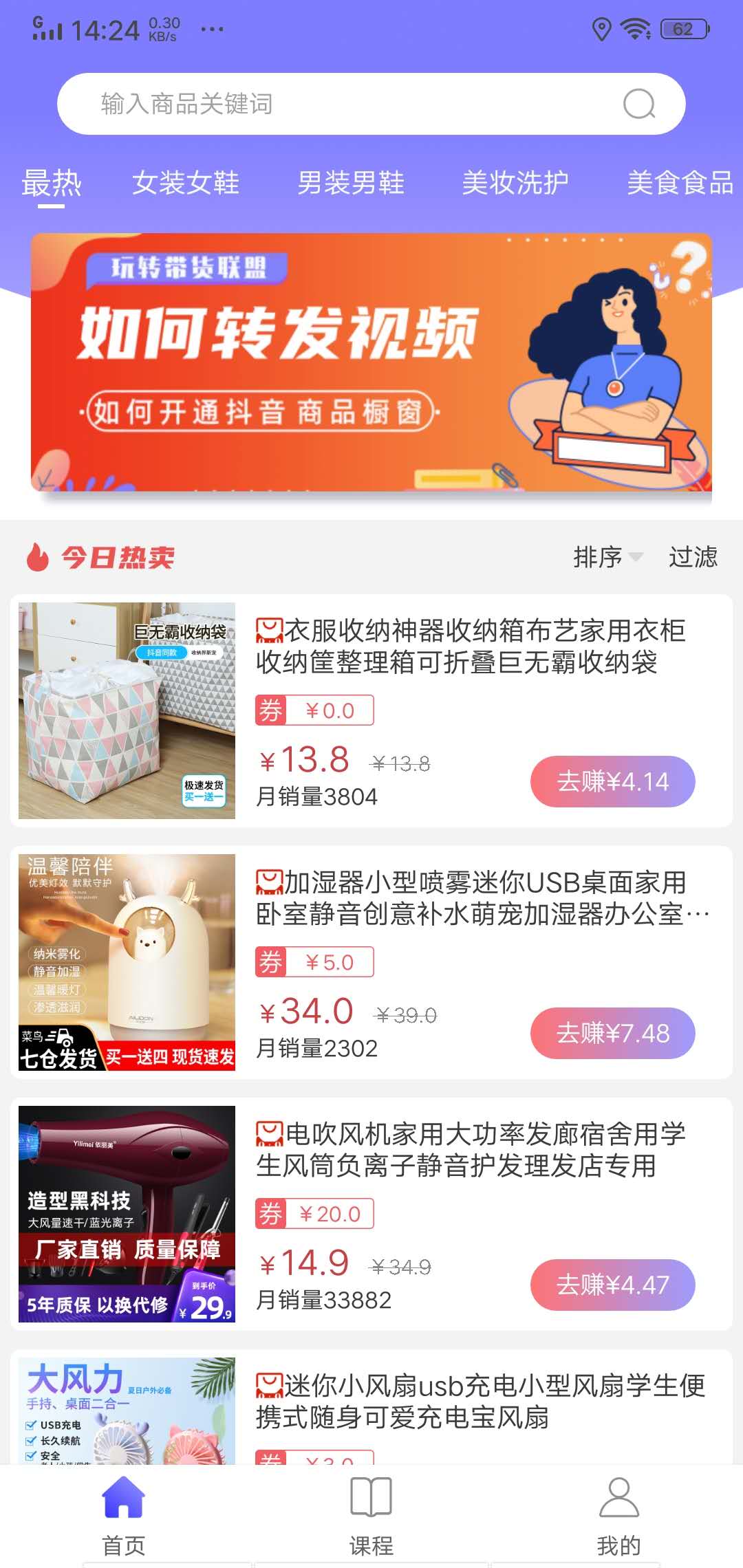This screenshot has width=743, height=1568.
Task: Select the 美妆洗护 category tab
Action: 515,184
